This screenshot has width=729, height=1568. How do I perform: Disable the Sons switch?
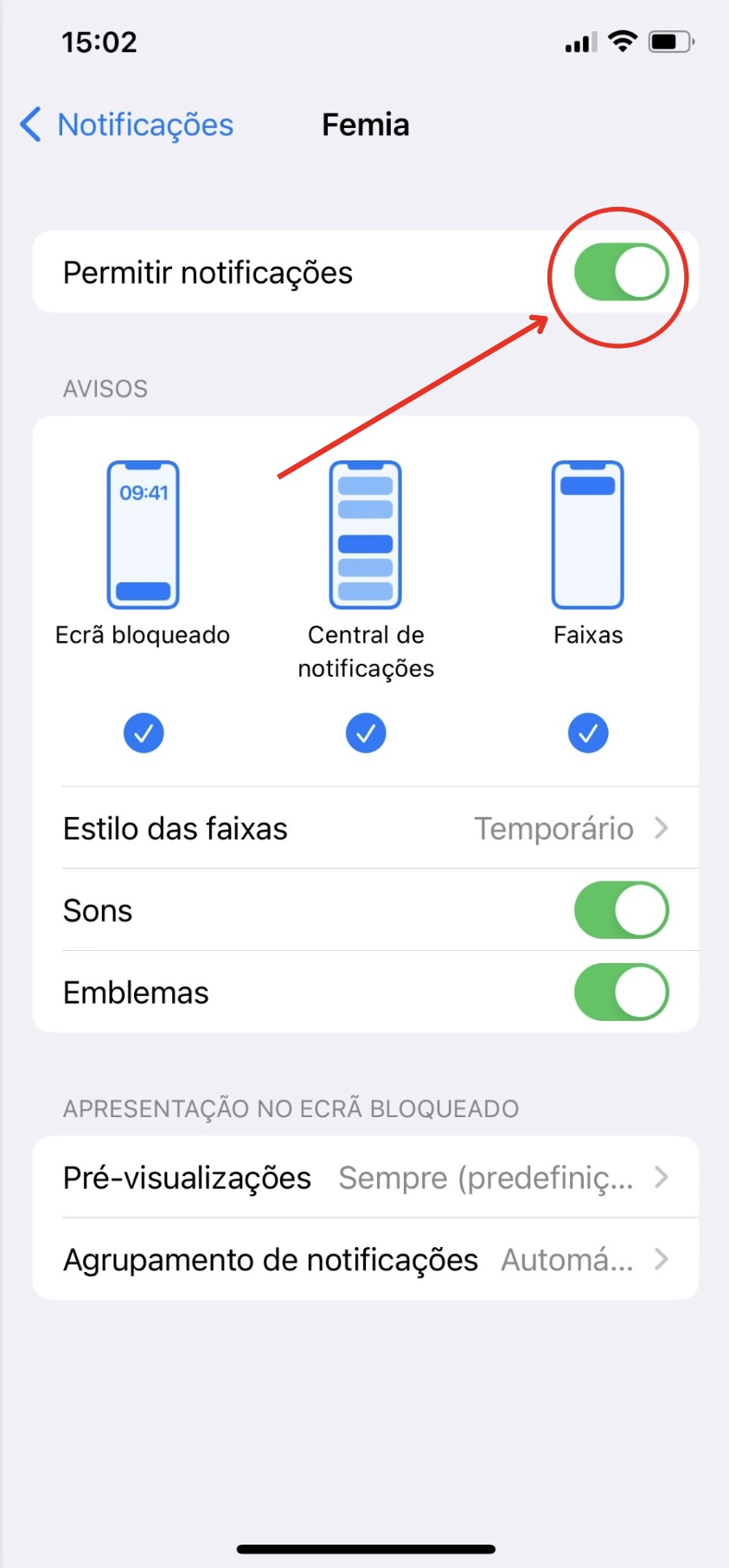(621, 910)
